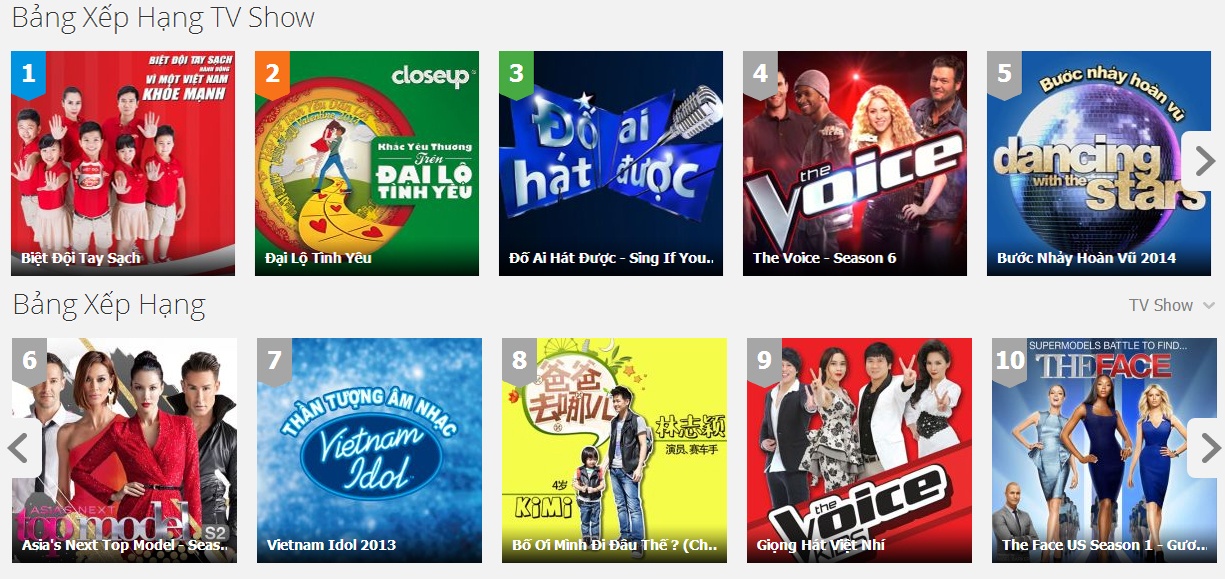This screenshot has height=579, width=1225.
Task: Select Vietnam Idol 2013
Action: pos(369,450)
